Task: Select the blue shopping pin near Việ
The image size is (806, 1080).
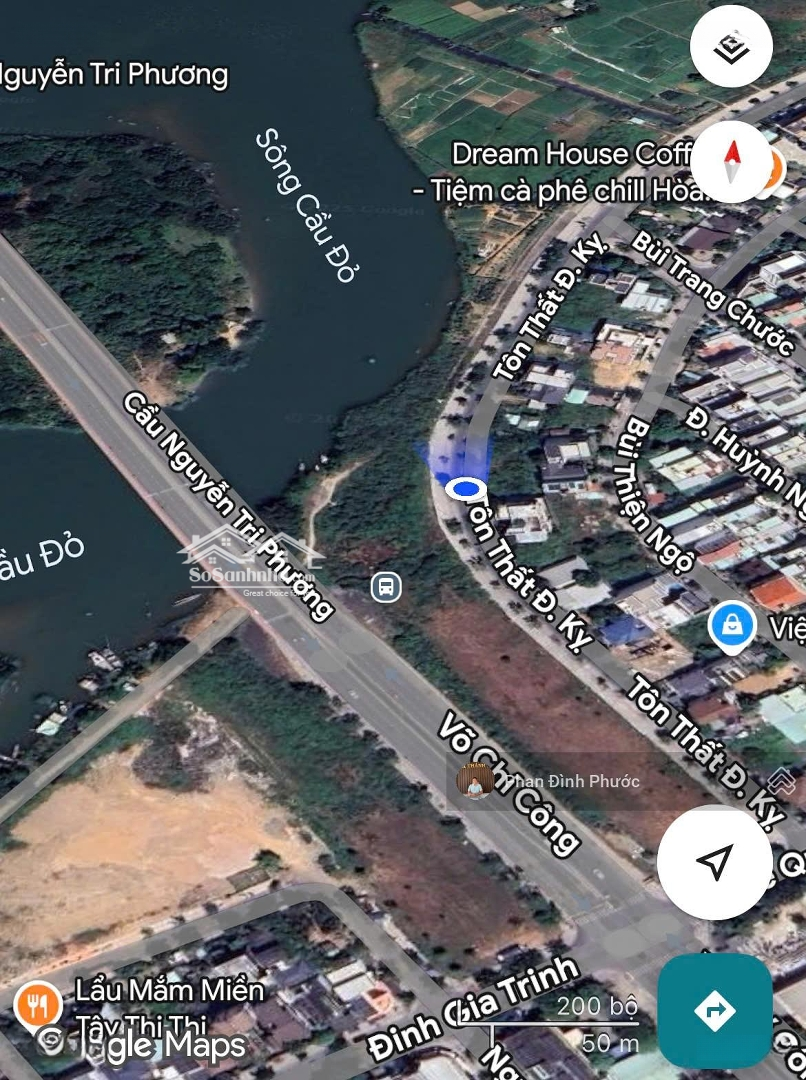Action: [732, 625]
